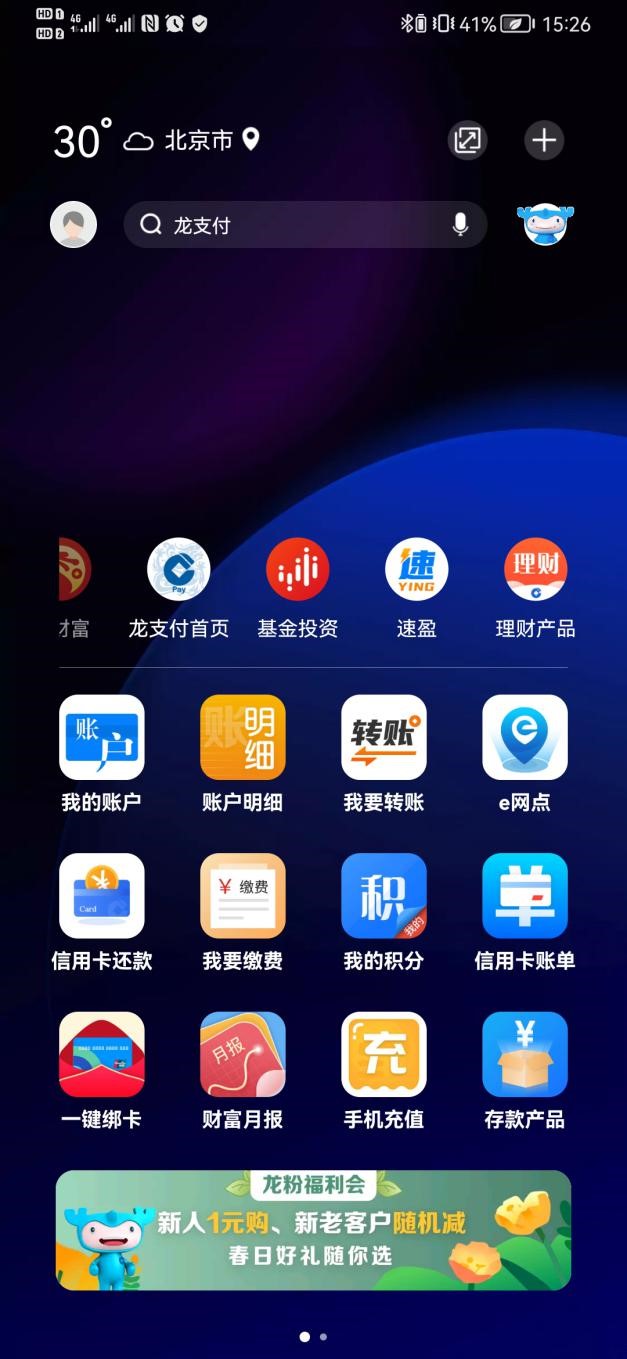Image resolution: width=627 pixels, height=1359 pixels.
Task: Open 理财产品 shortcut
Action: tap(535, 570)
